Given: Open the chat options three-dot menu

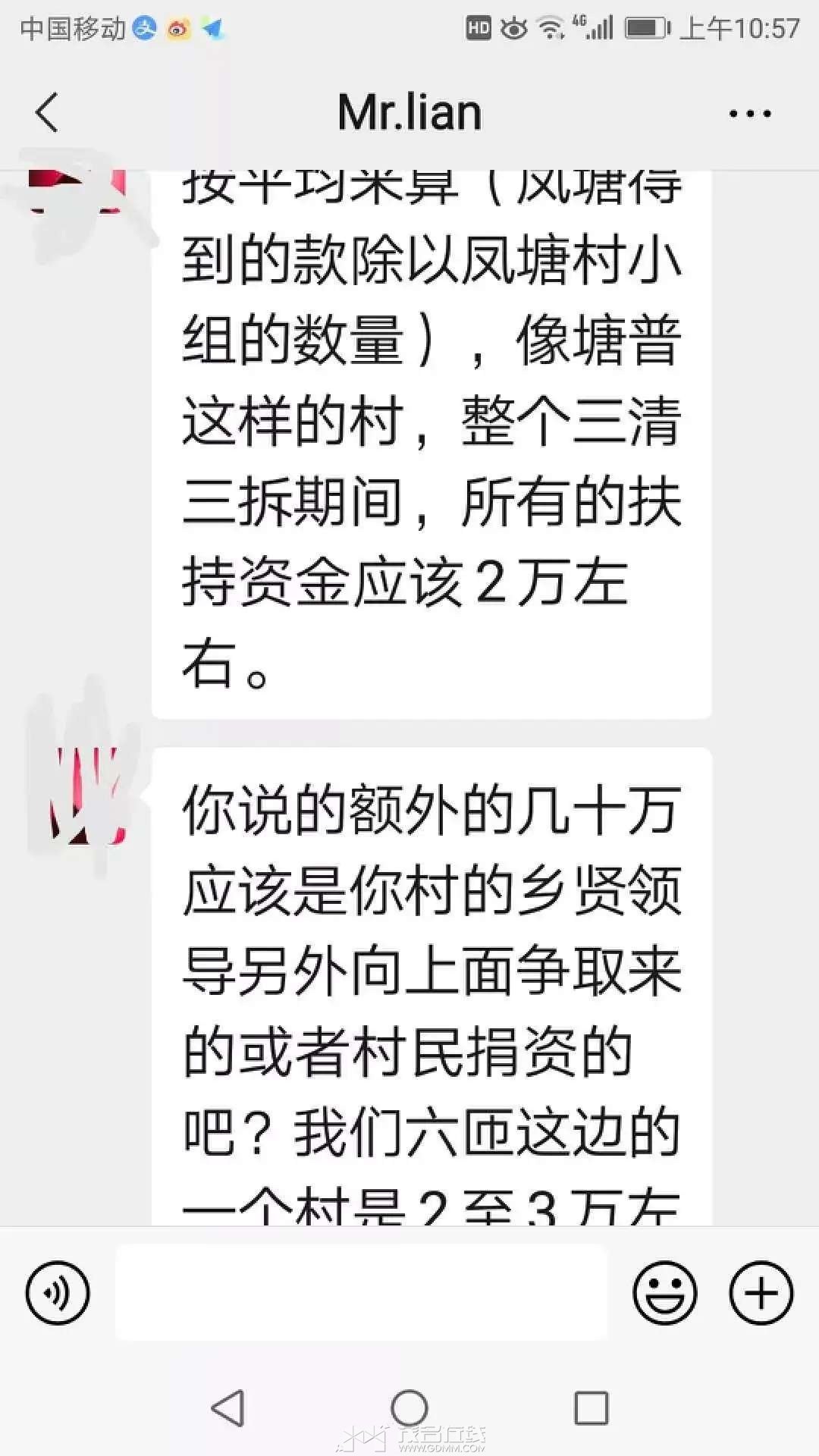Looking at the screenshot, I should [749, 115].
